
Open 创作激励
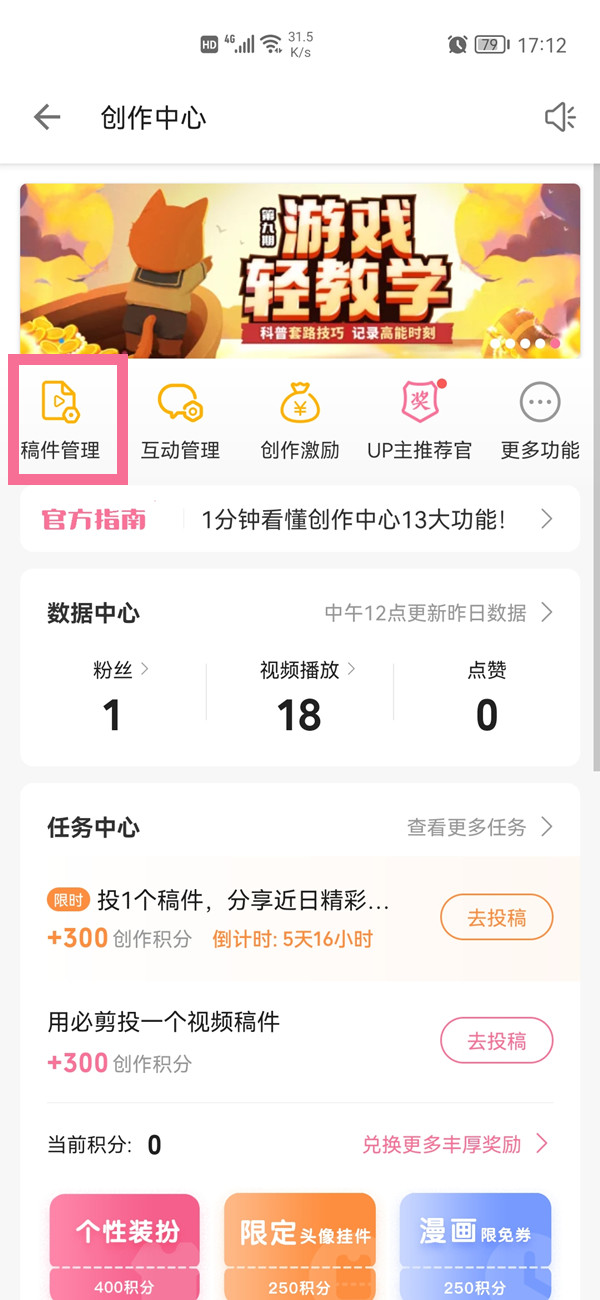coord(300,419)
